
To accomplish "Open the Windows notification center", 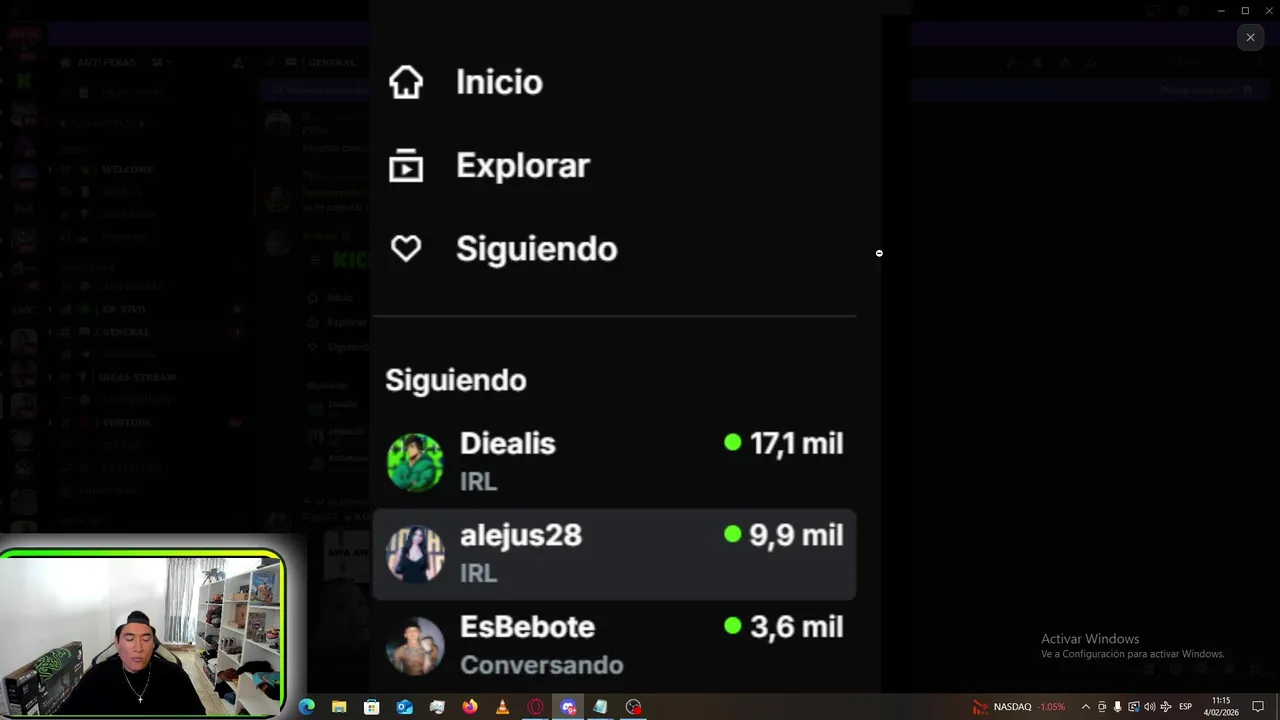I will (1258, 707).
